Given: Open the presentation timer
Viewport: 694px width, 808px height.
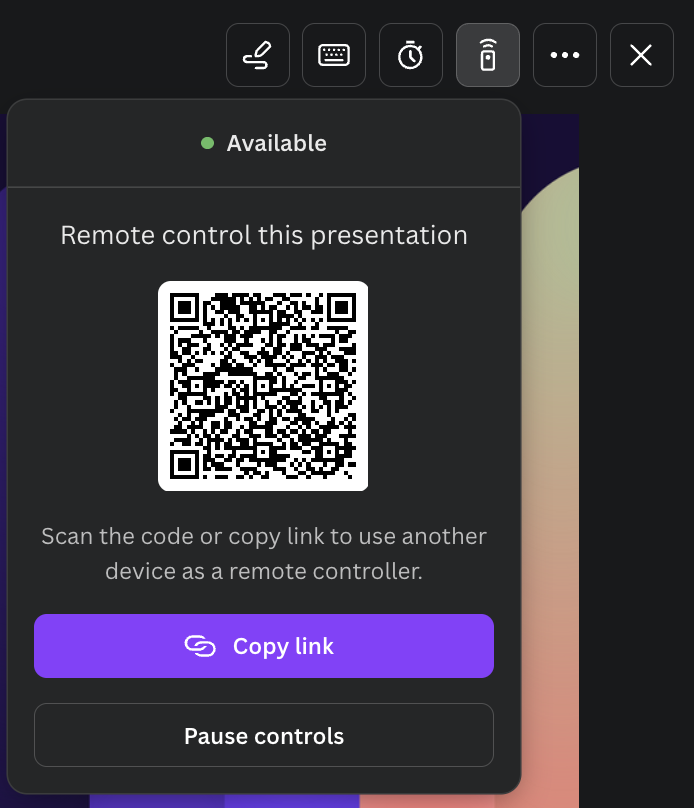Looking at the screenshot, I should (411, 55).
